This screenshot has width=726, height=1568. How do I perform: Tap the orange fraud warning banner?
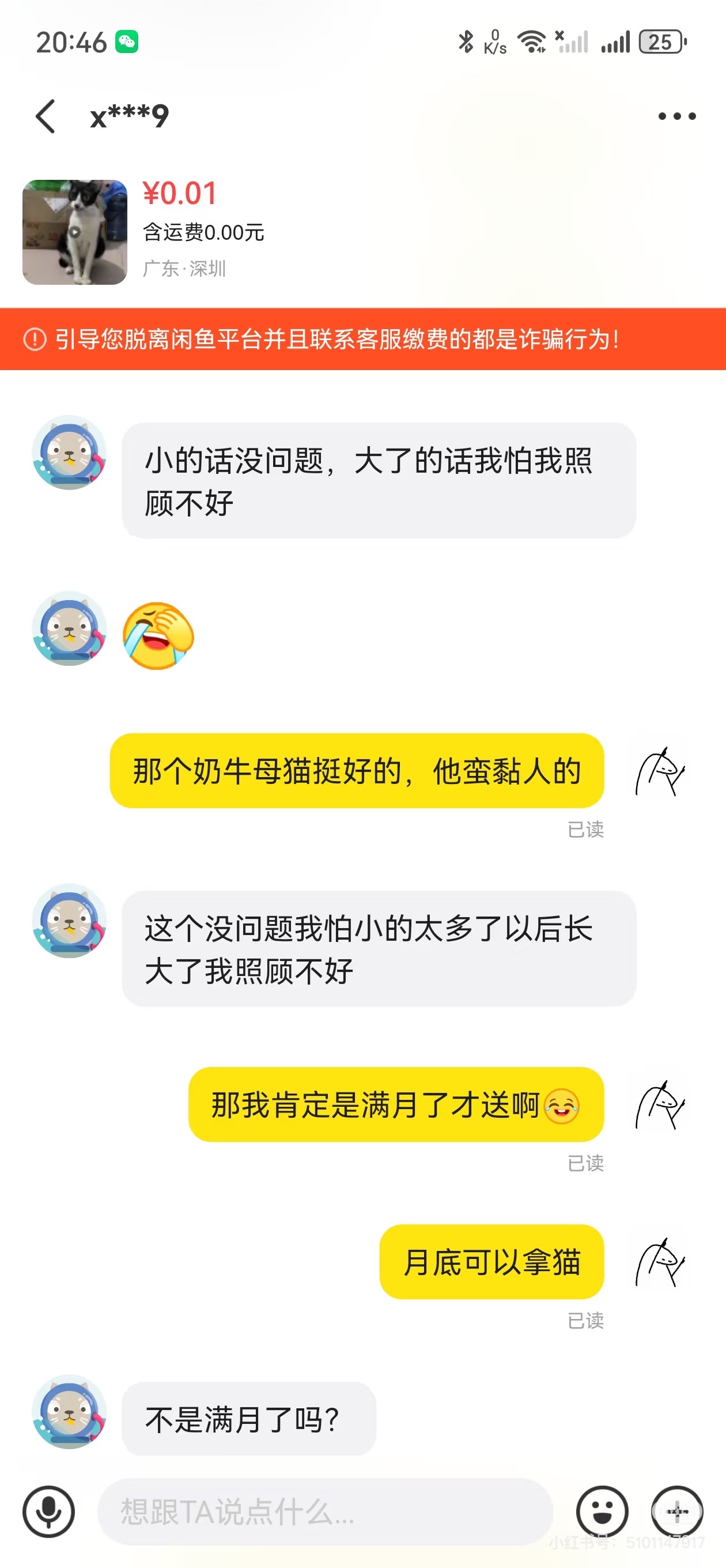coord(362,339)
